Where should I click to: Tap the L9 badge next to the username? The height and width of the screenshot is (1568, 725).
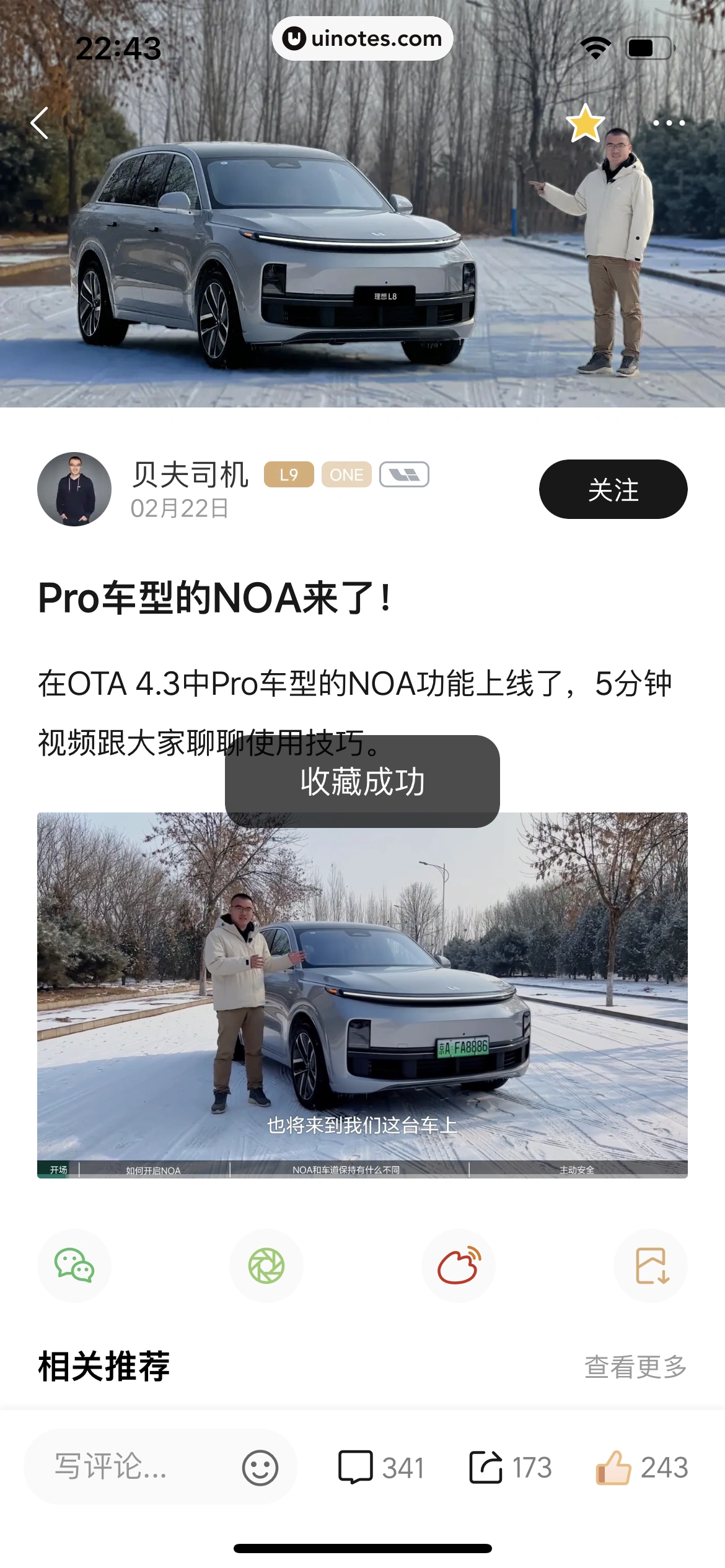pyautogui.click(x=289, y=474)
